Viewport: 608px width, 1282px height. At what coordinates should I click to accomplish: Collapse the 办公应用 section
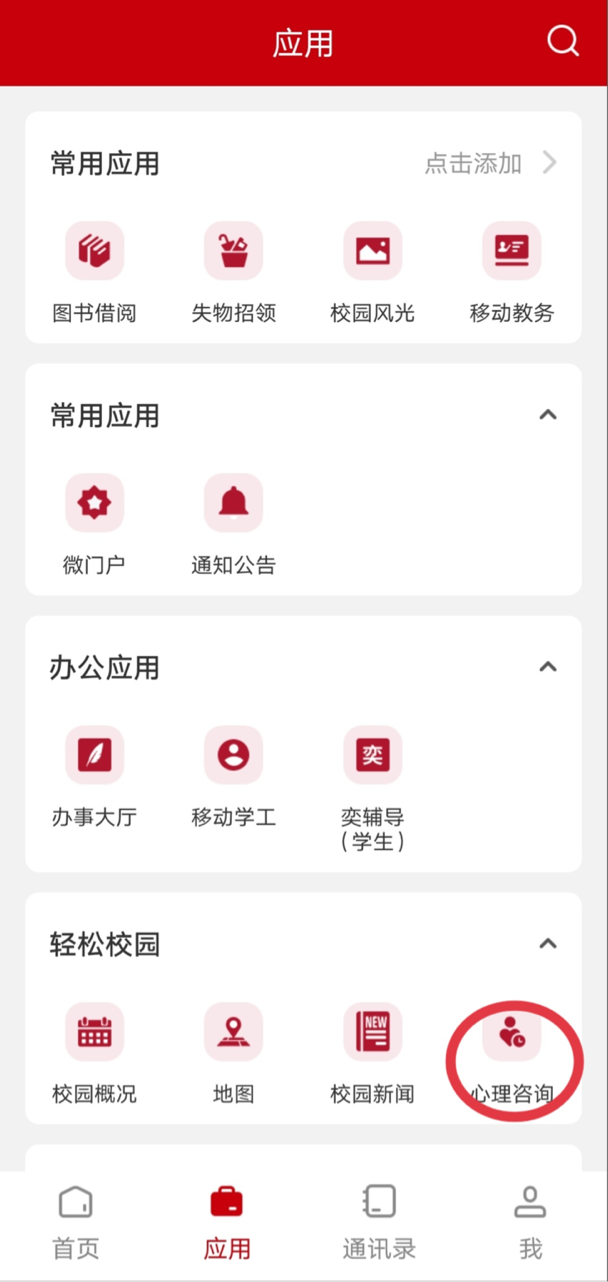coord(547,666)
